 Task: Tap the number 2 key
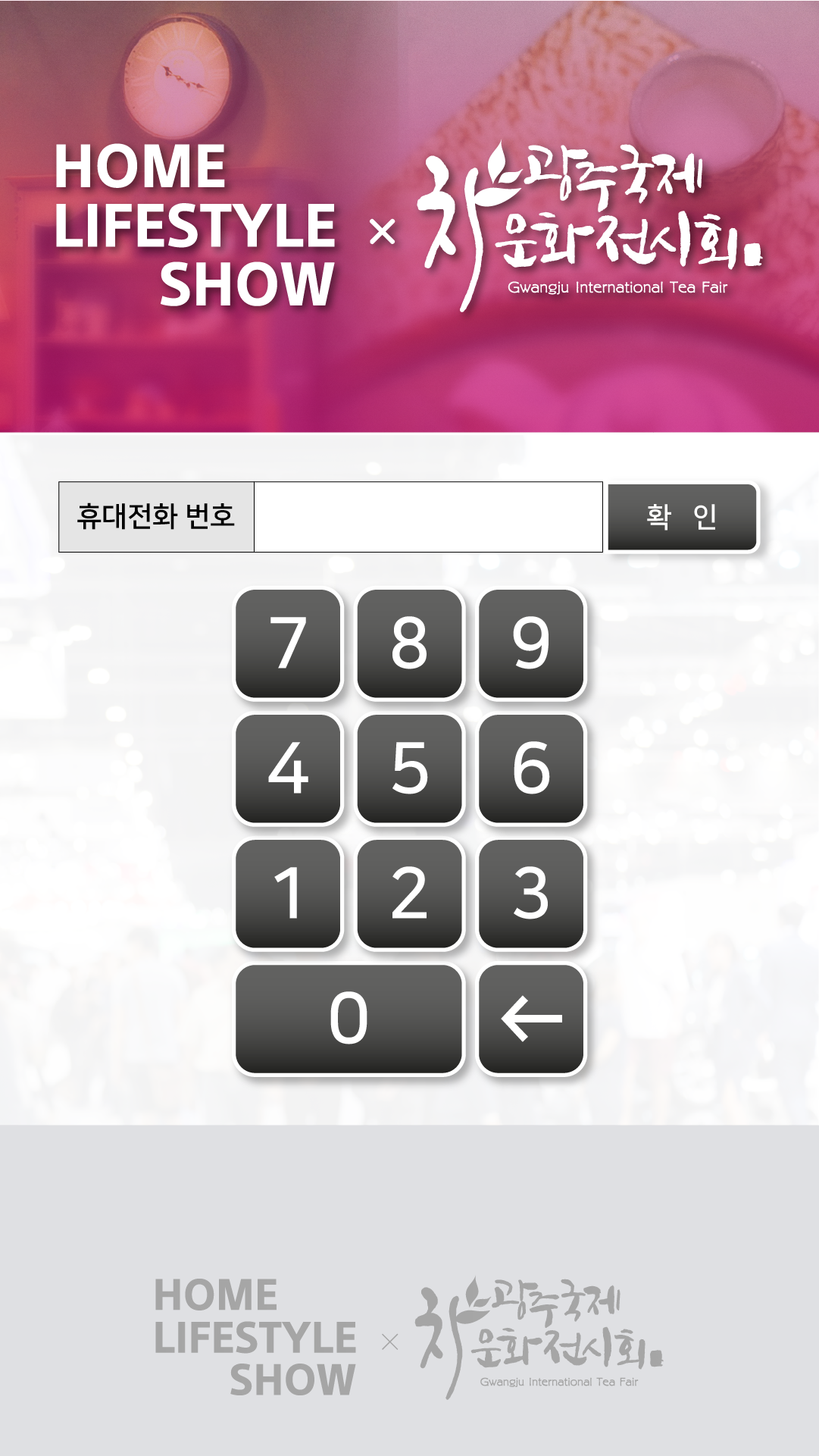[409, 894]
